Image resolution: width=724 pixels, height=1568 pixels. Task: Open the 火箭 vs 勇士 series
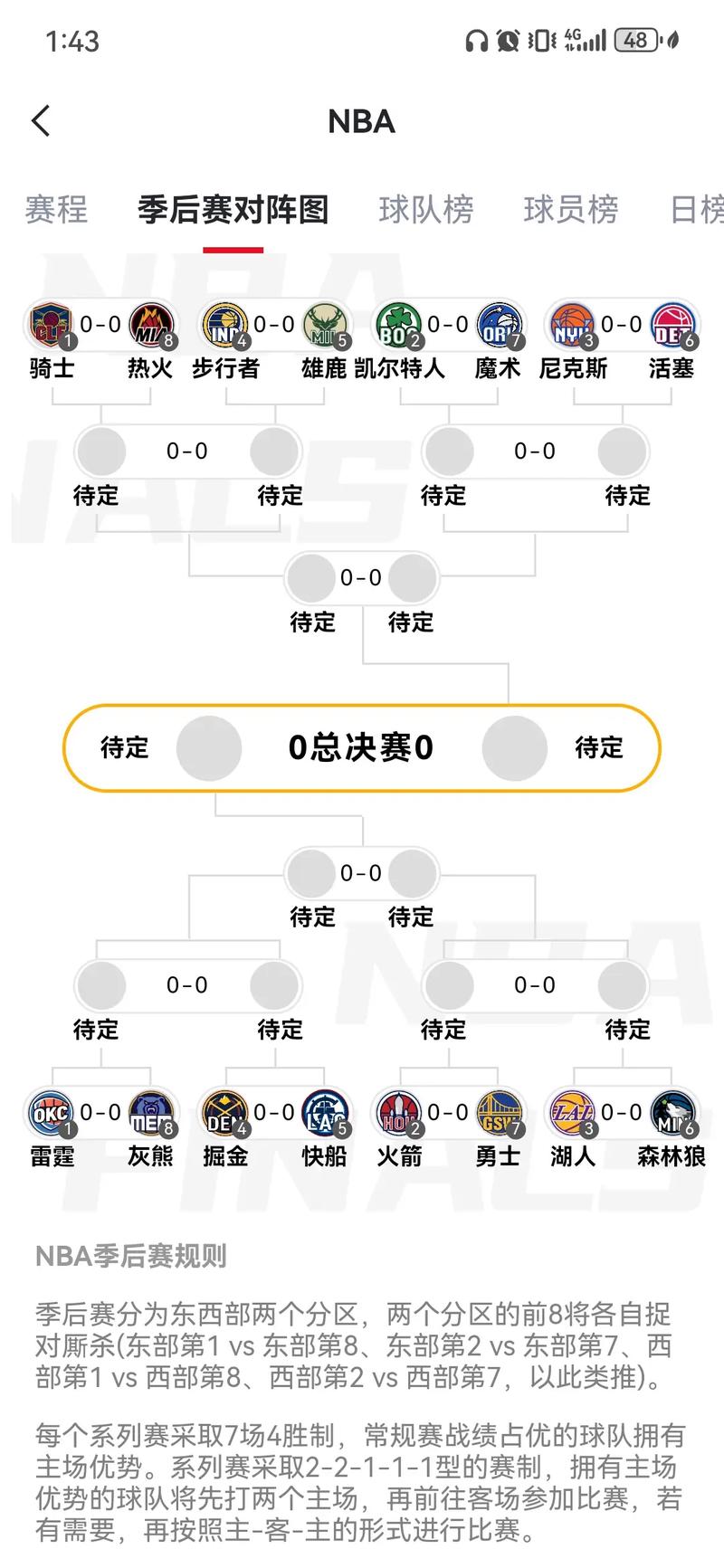coord(448,1114)
